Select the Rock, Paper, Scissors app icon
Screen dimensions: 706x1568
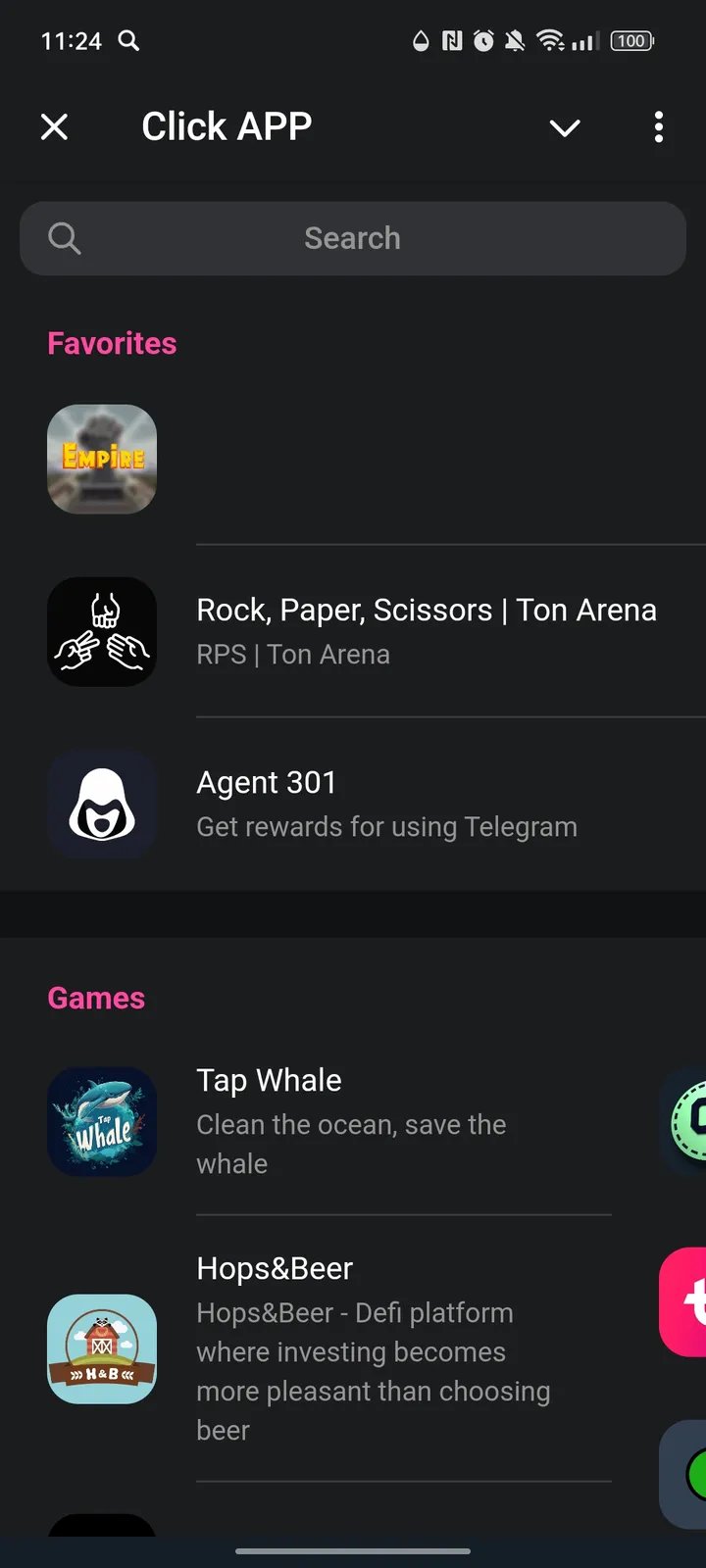click(x=102, y=631)
